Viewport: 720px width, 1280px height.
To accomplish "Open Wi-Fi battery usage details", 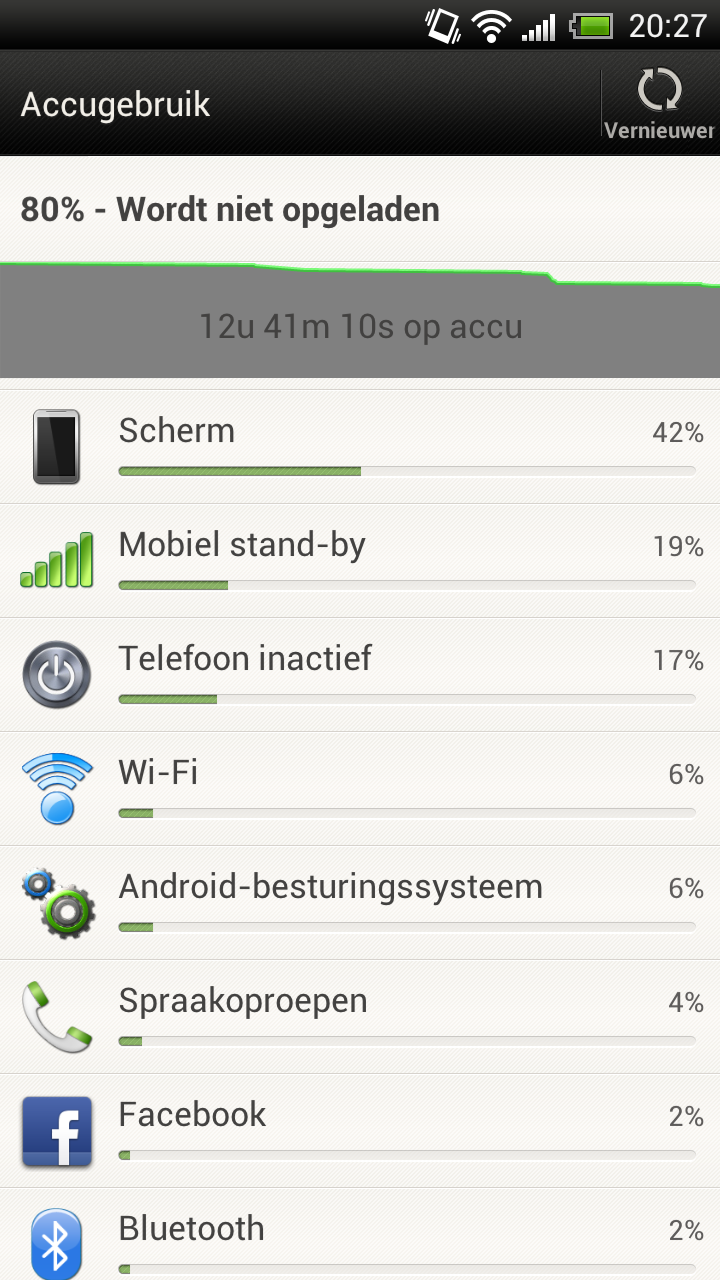I will tap(360, 789).
